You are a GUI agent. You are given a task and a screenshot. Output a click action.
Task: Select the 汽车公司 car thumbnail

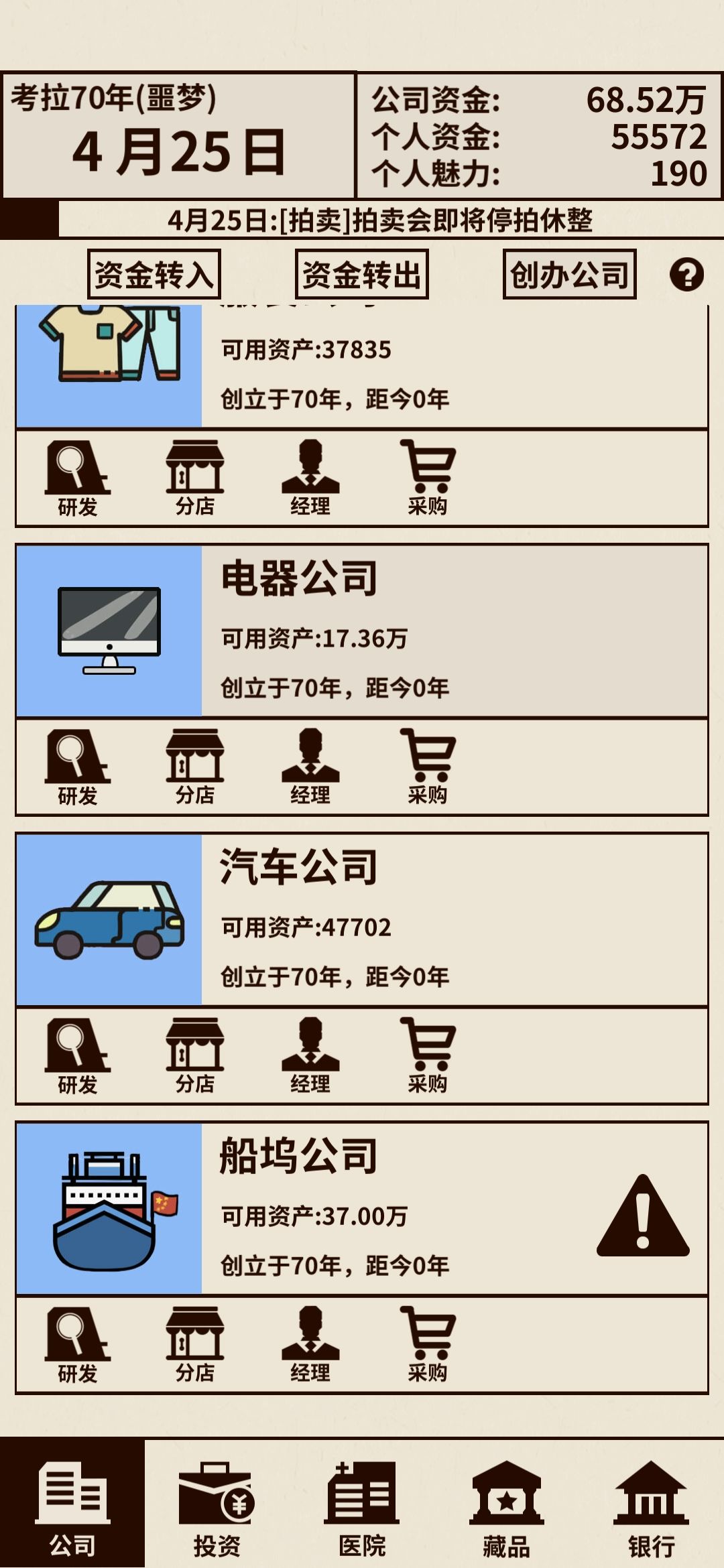109,918
